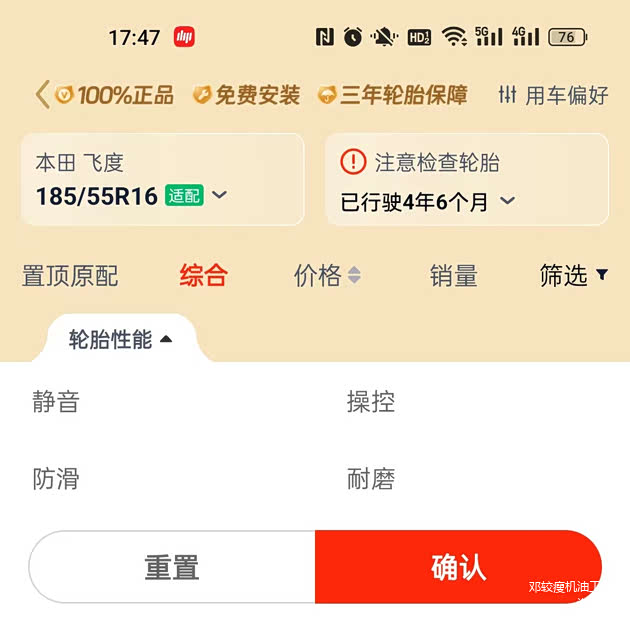This screenshot has height=617, width=630.
Task: Switch to 置顶原配 sorting
Action: coord(70,276)
